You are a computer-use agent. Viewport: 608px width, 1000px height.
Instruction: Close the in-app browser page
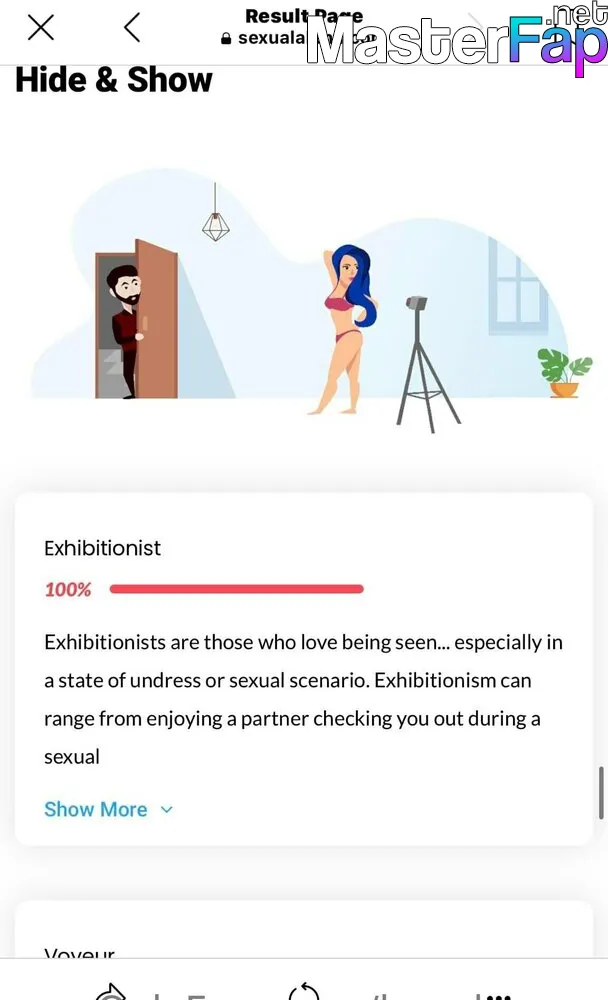41,28
